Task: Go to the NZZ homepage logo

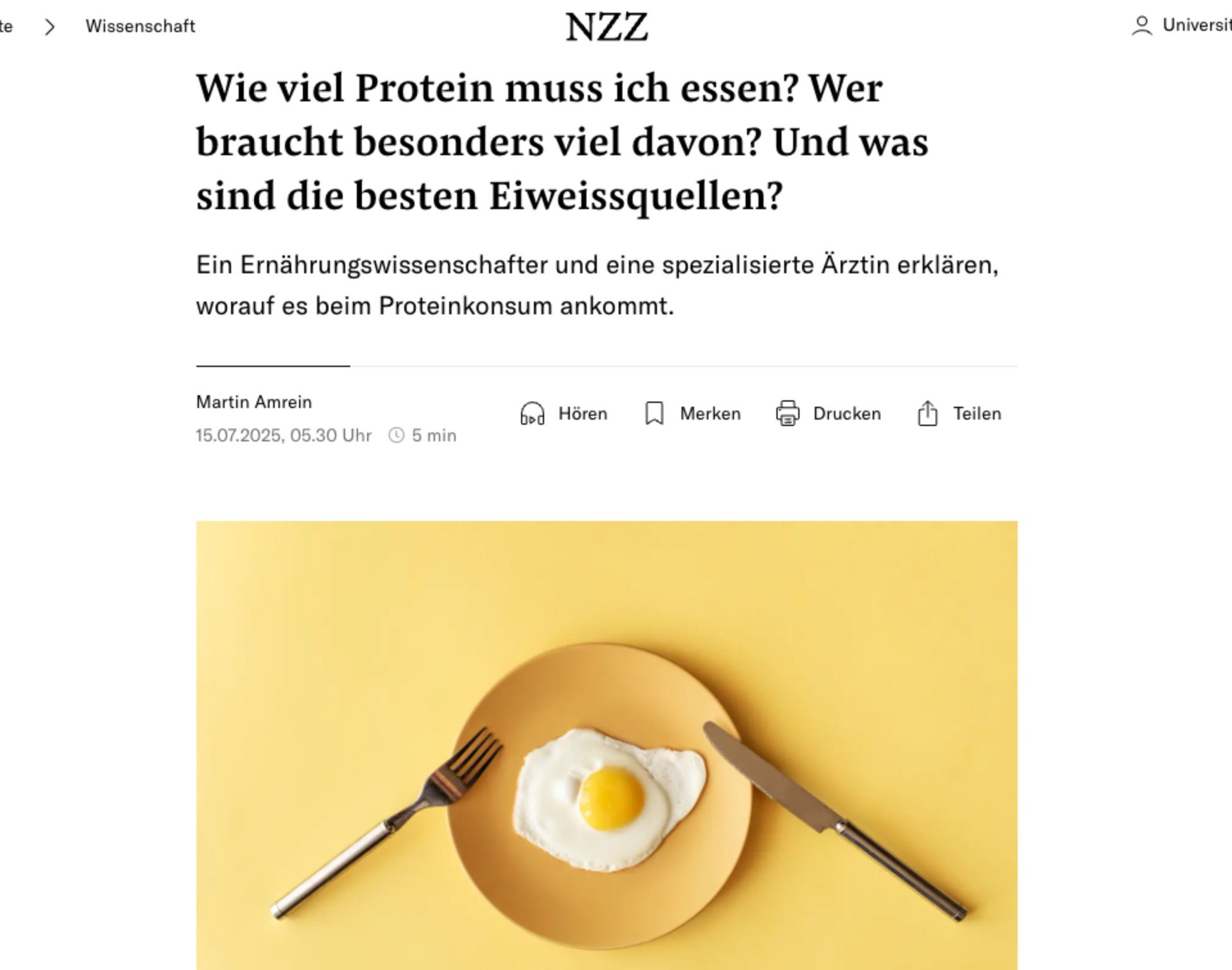Action: point(606,28)
